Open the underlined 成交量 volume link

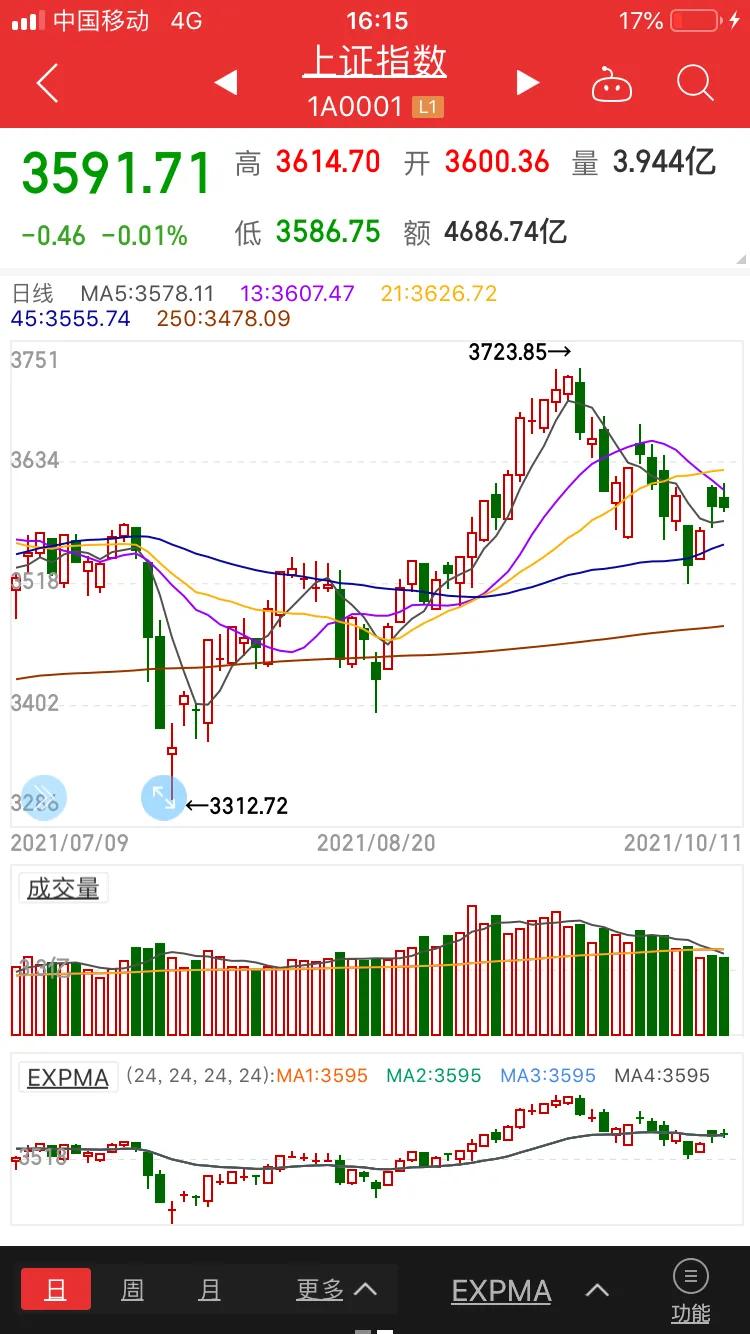[x=62, y=887]
